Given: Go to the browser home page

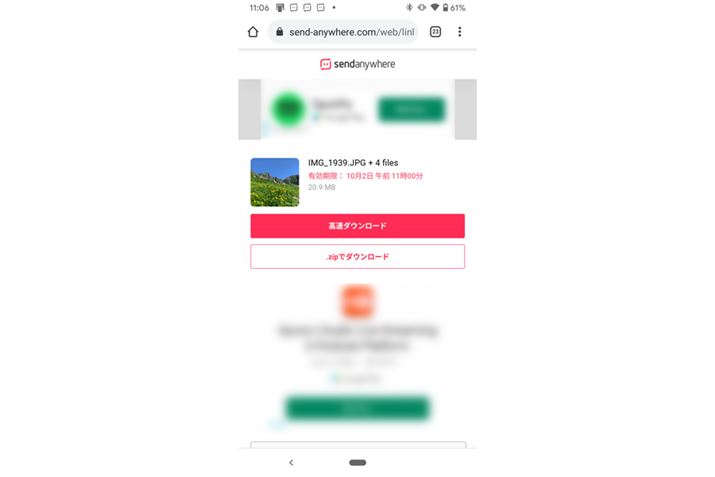Looking at the screenshot, I should pyautogui.click(x=253, y=32).
